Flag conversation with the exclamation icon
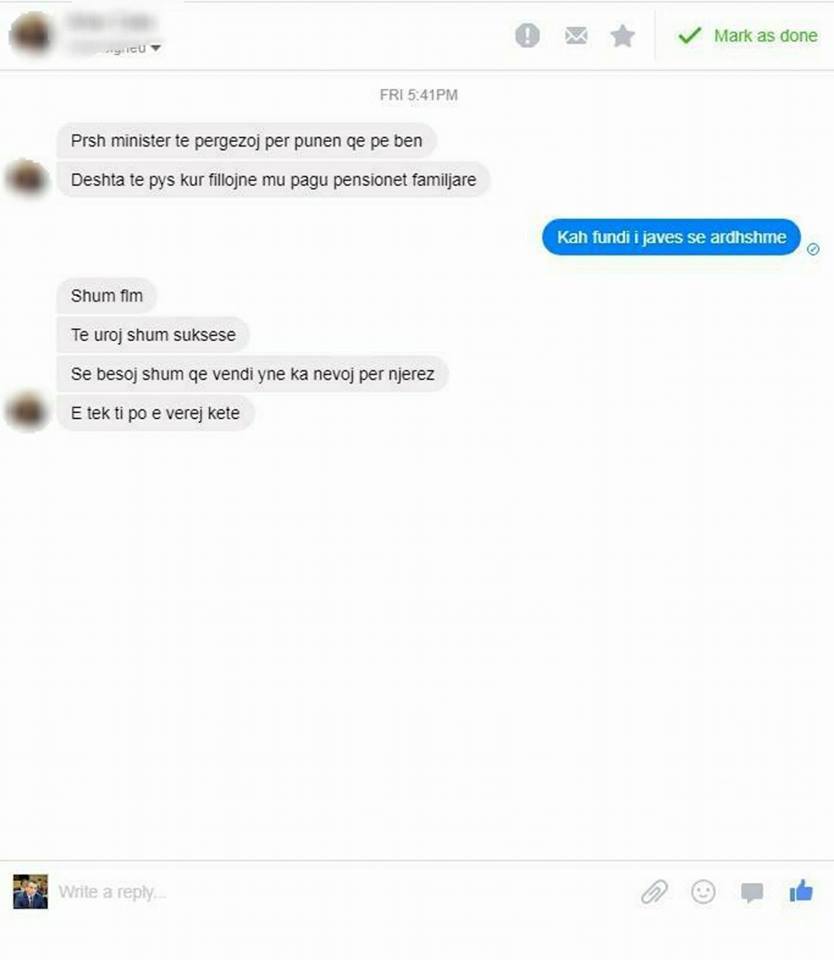The width and height of the screenshot is (834, 960). pyautogui.click(x=527, y=36)
